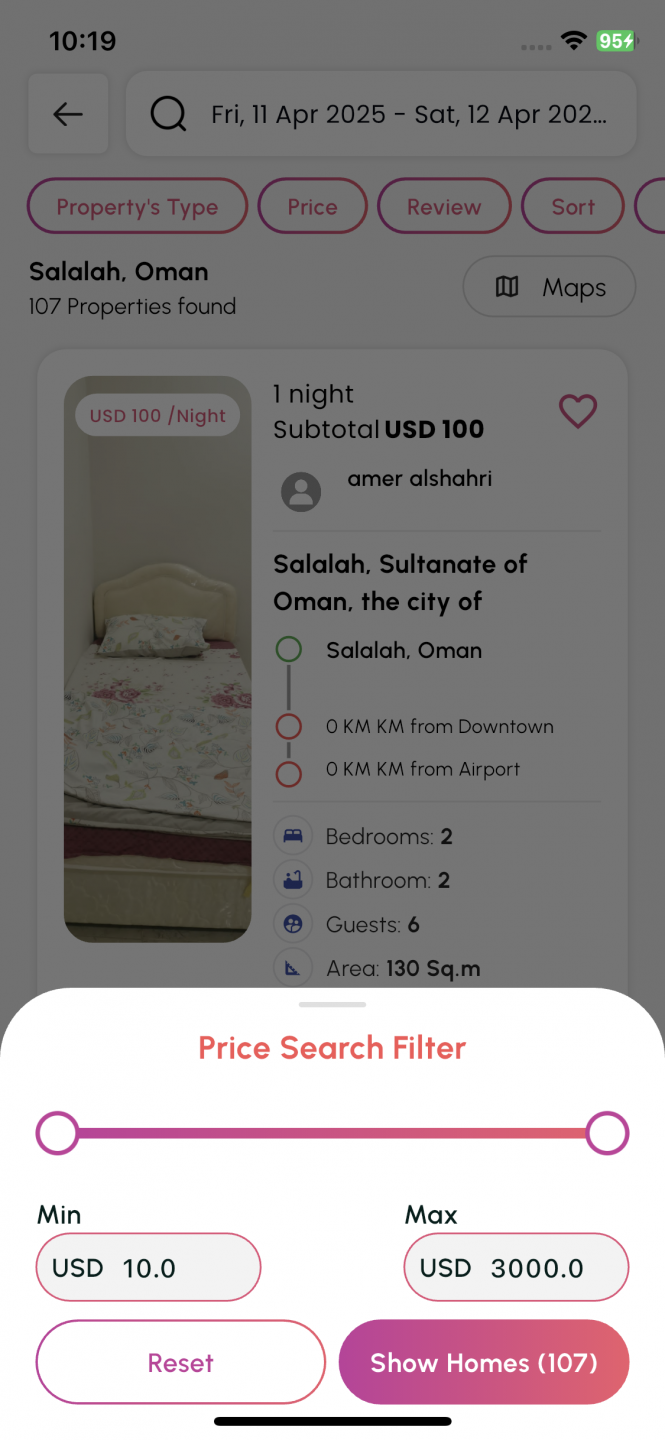The width and height of the screenshot is (665, 1440).
Task: Open the Salalah, Sultanate of Oman property card
Action: 400,582
